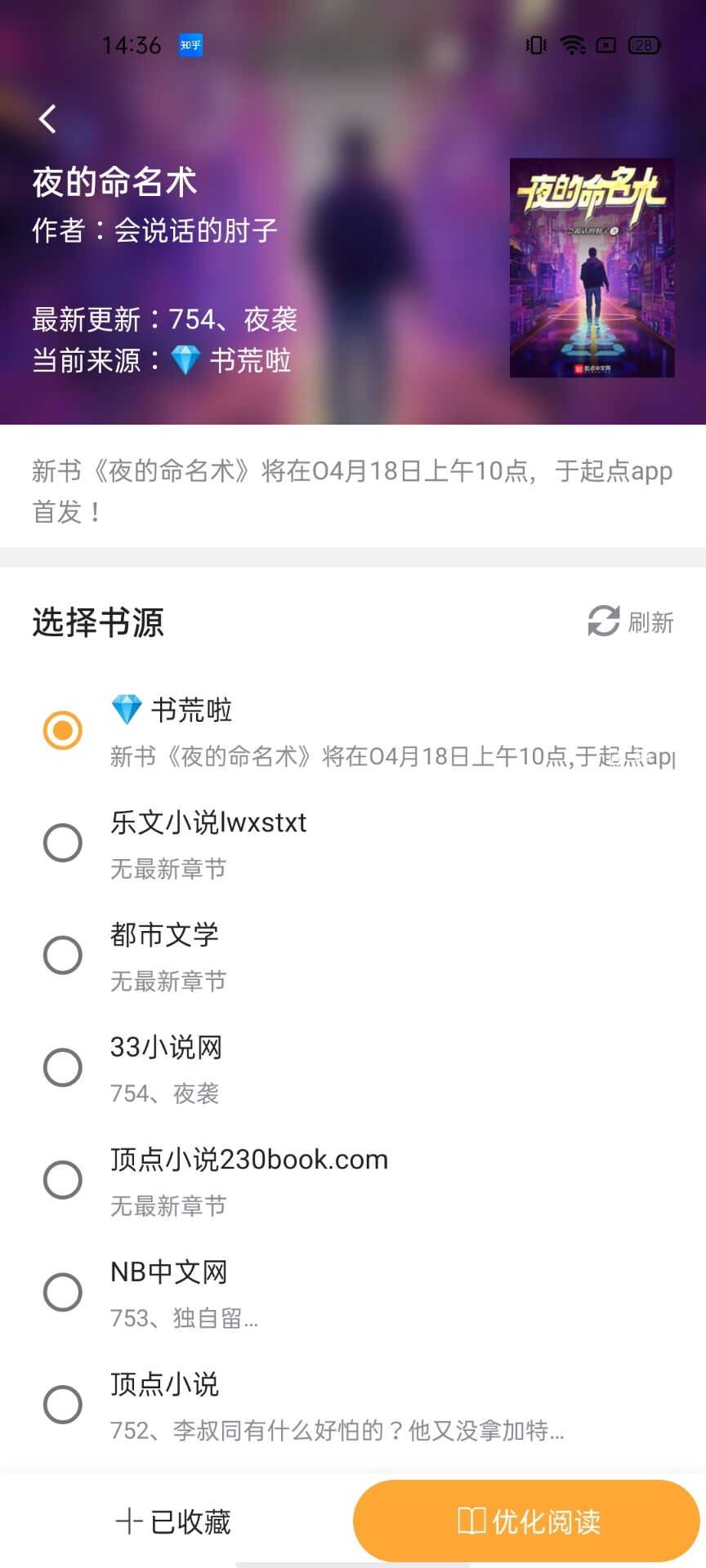Open the 夜的命名术 book cover

pyautogui.click(x=592, y=268)
